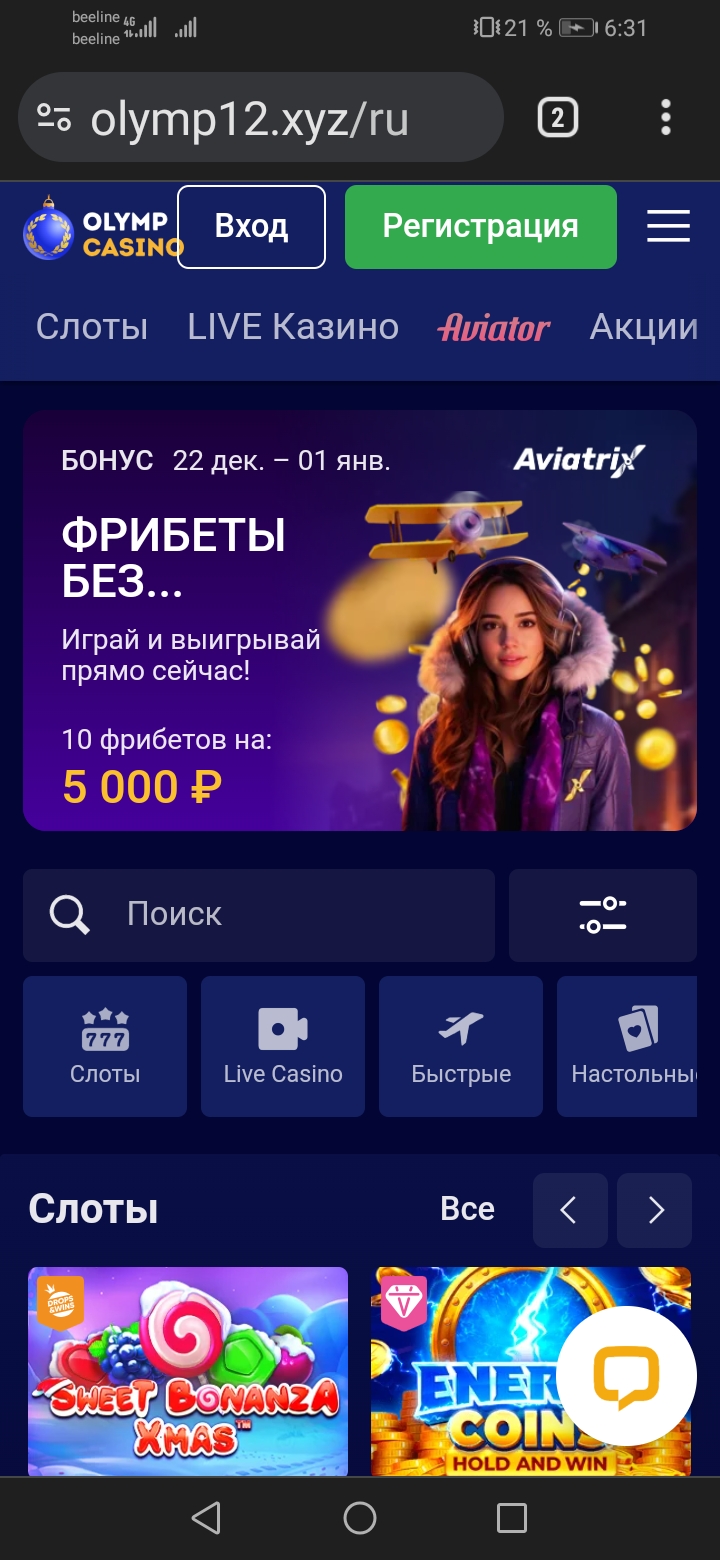This screenshot has height=1560, width=720.
Task: Select the Live Casino camera icon
Action: point(282,1045)
